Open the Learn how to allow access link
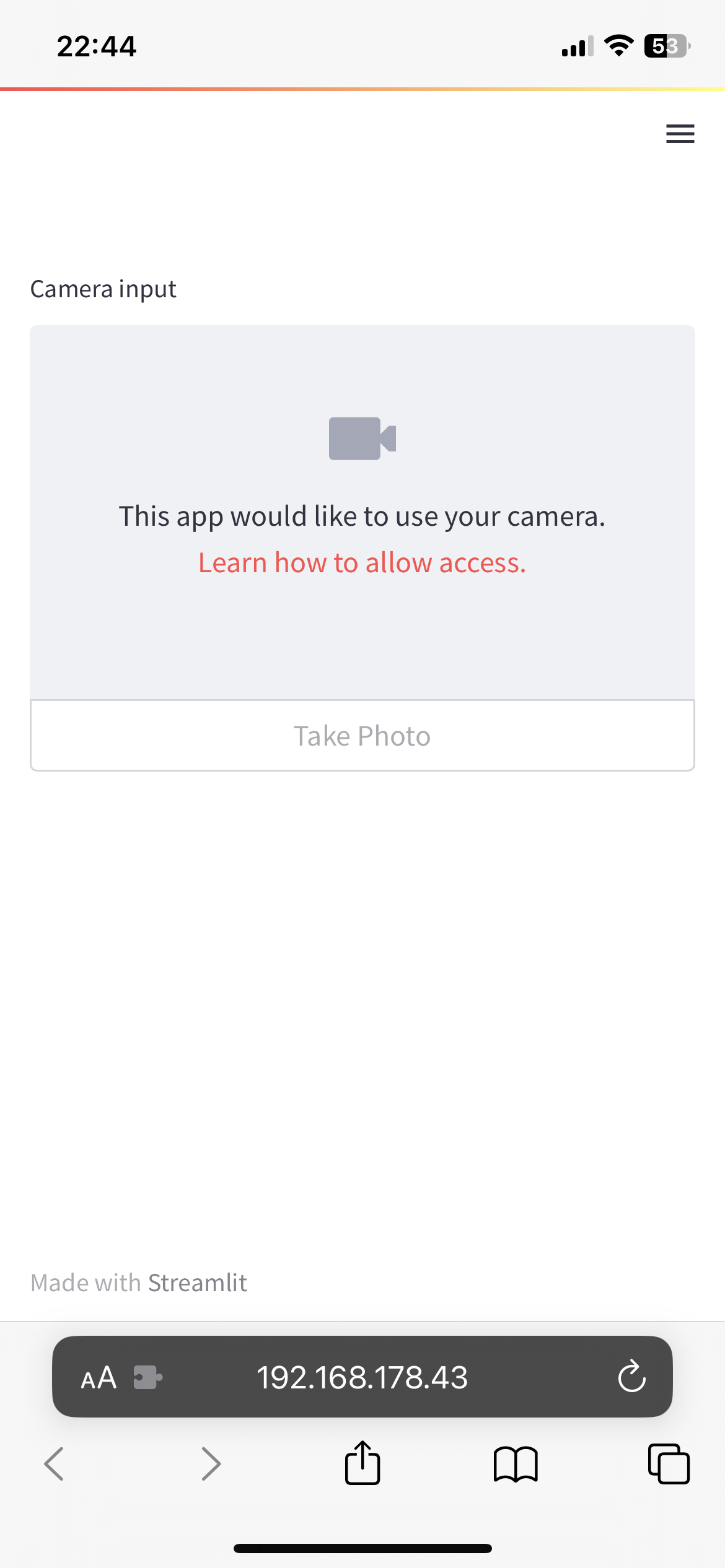 (x=362, y=562)
